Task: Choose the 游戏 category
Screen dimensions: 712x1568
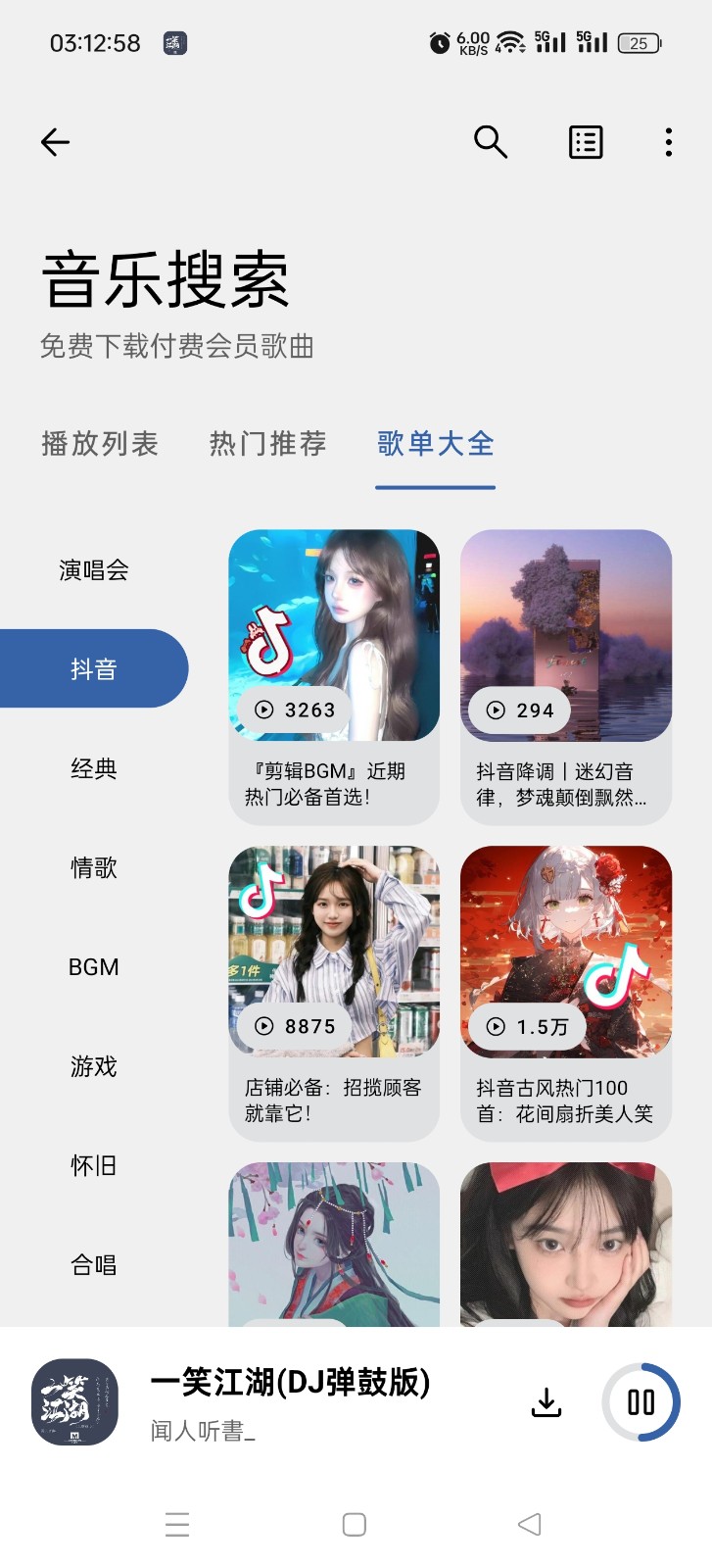Action: 94,1066
